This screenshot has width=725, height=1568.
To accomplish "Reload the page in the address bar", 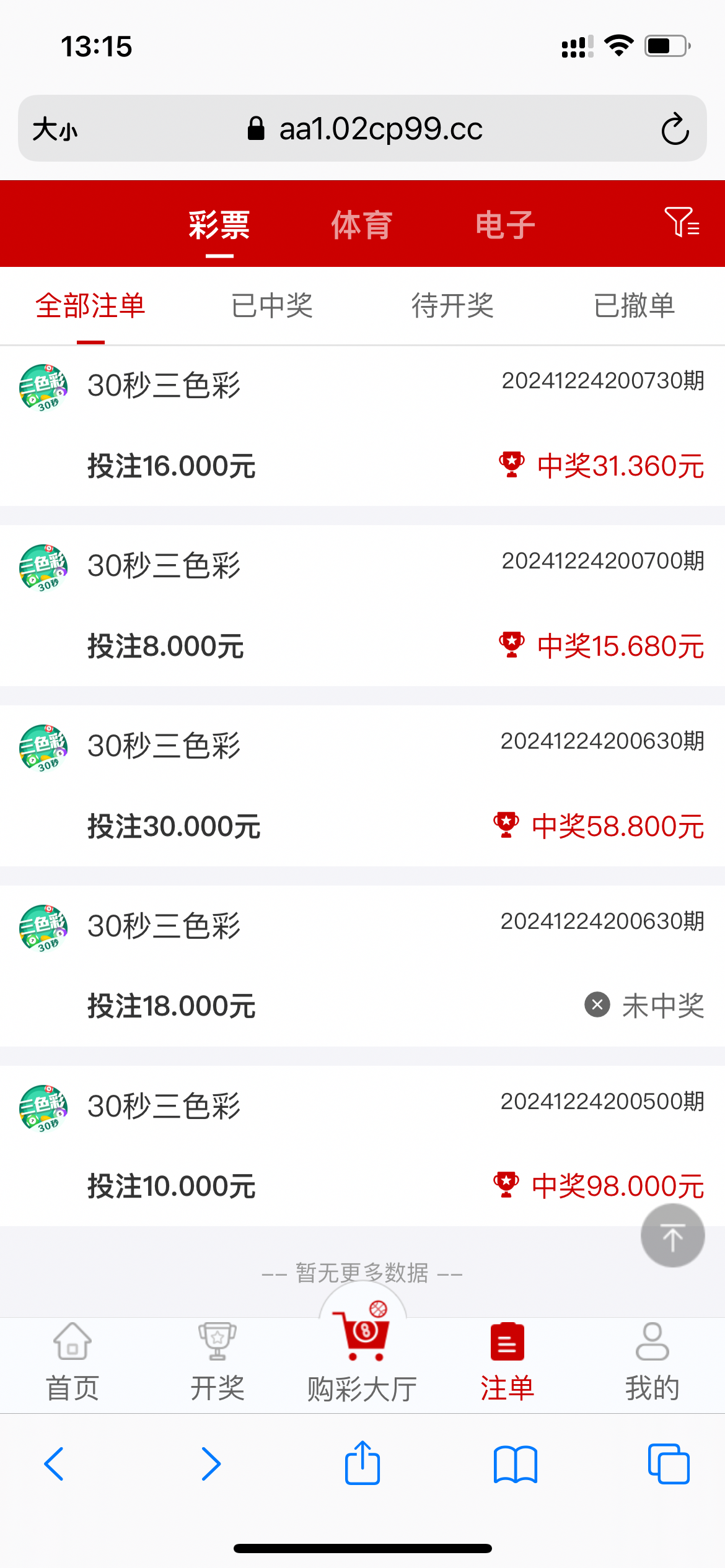I will click(x=675, y=129).
